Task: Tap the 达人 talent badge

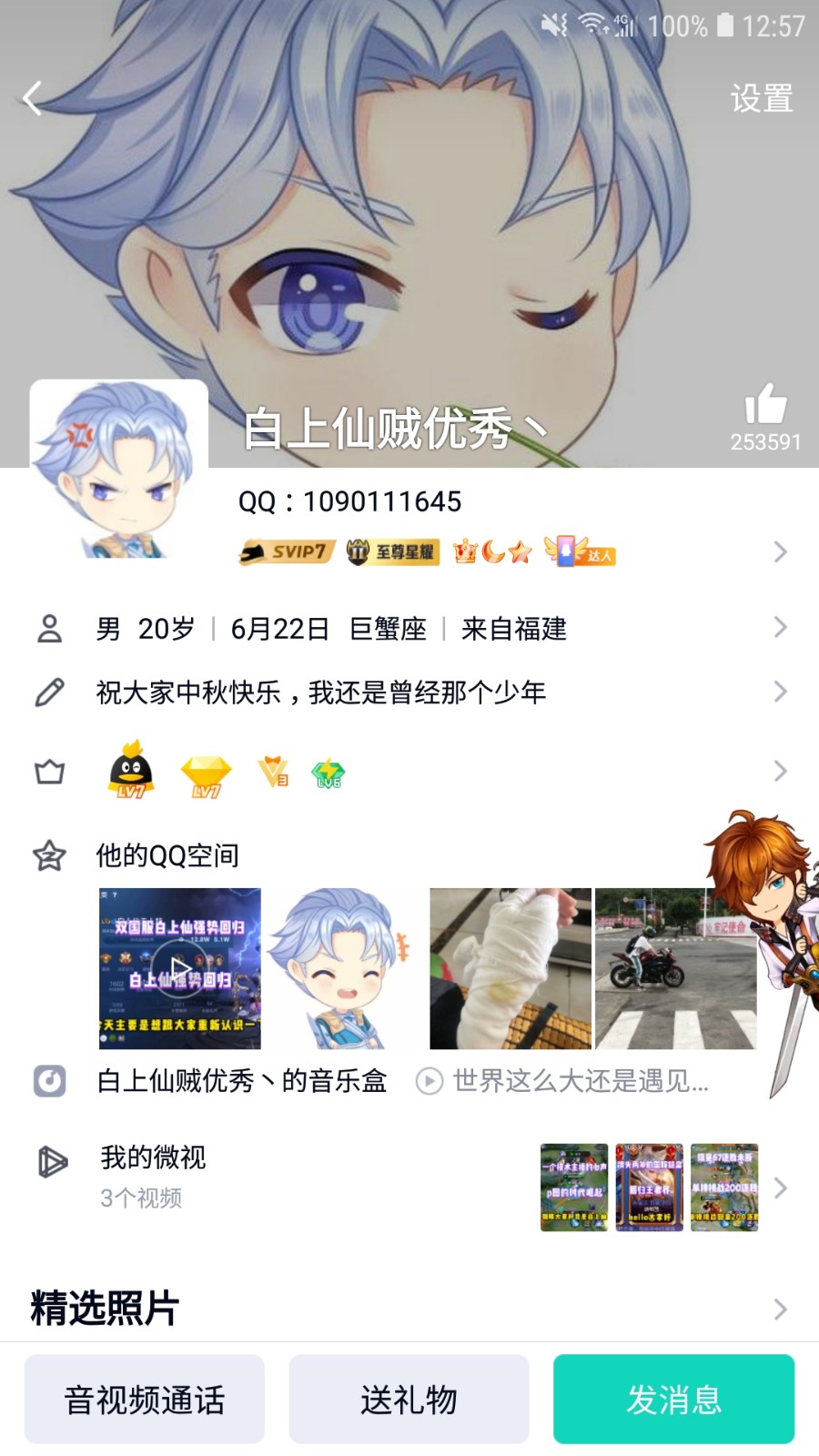Action: 580,551
